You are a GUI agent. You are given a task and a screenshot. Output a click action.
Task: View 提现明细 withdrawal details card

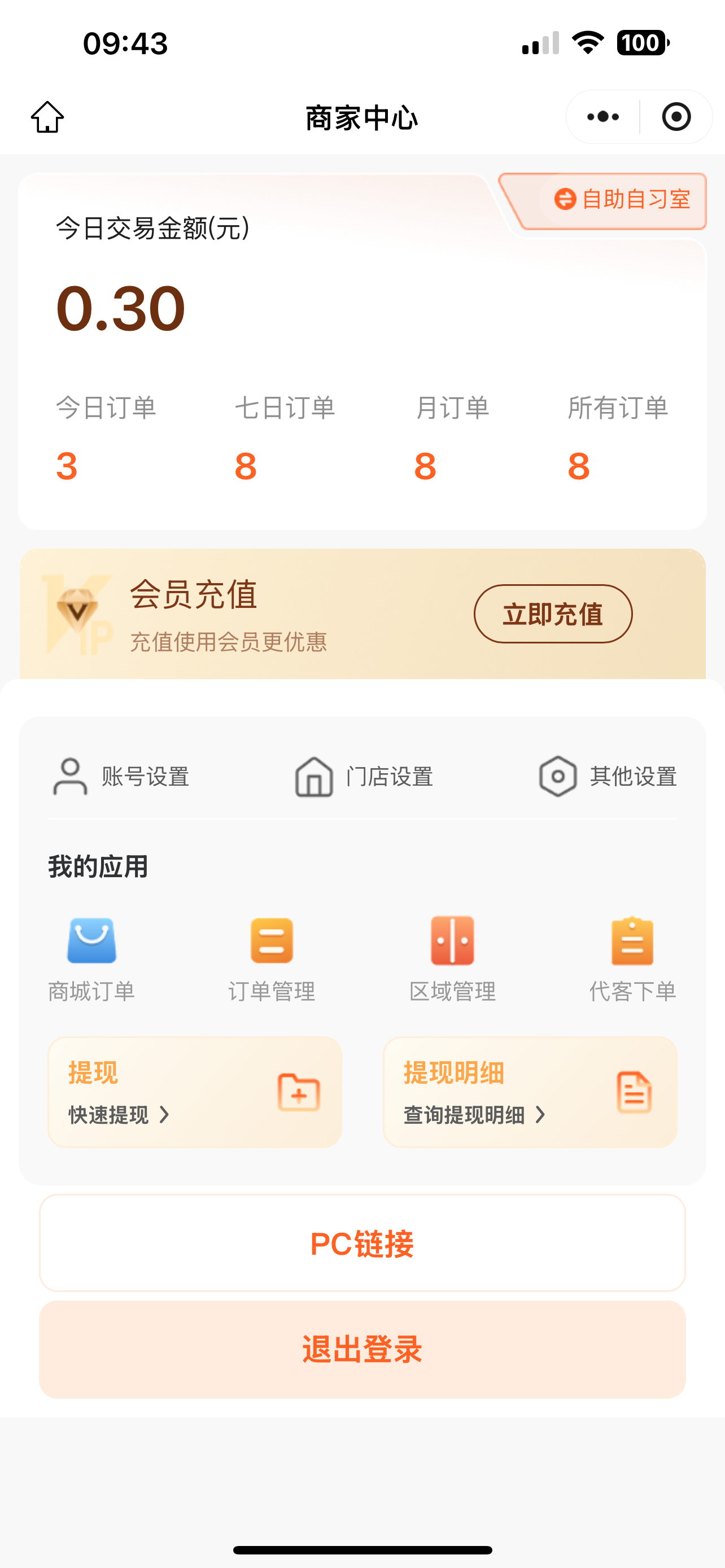coord(530,1092)
